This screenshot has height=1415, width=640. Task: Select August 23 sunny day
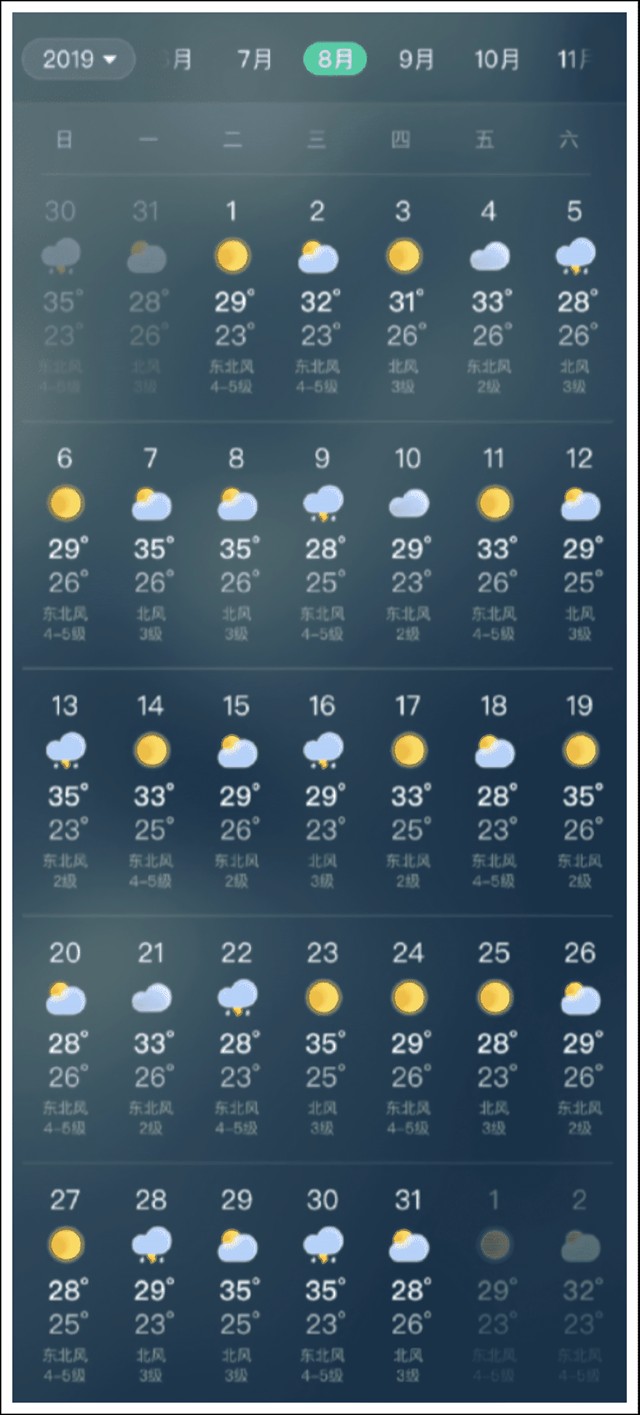pos(322,1035)
